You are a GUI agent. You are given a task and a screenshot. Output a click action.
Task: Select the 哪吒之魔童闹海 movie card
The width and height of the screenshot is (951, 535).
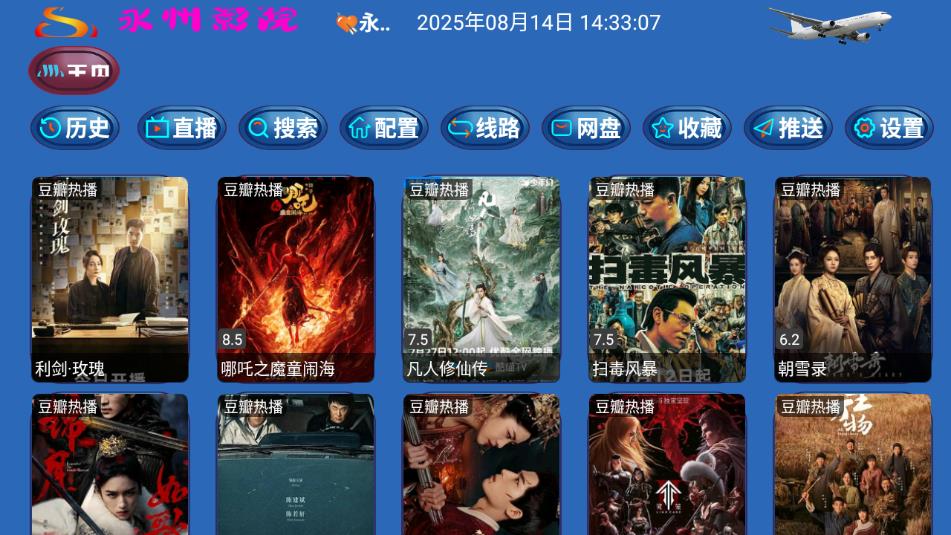point(296,280)
